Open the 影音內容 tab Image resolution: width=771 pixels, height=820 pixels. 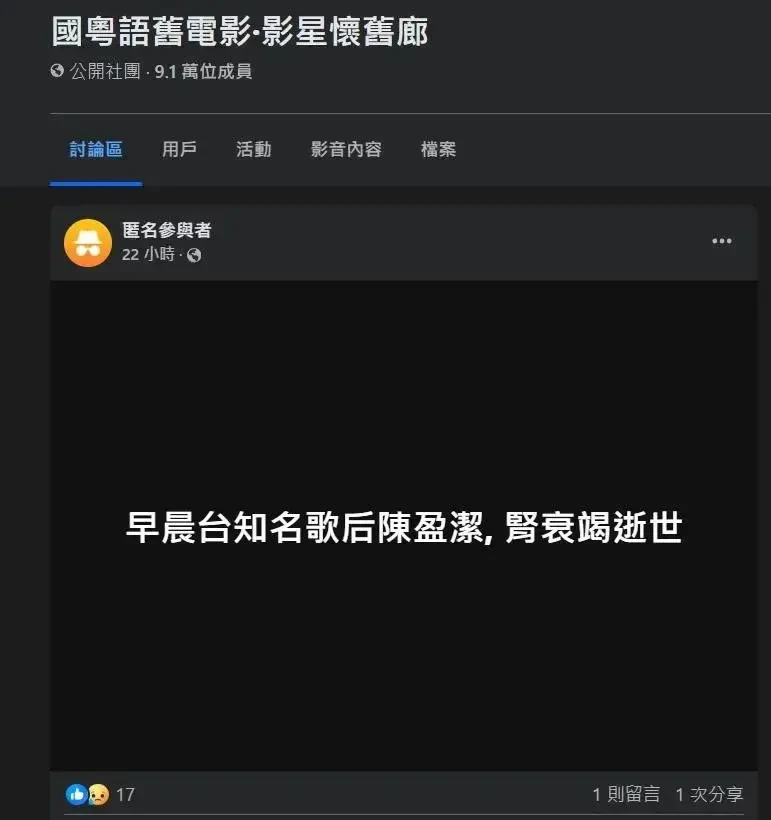pyautogui.click(x=346, y=150)
